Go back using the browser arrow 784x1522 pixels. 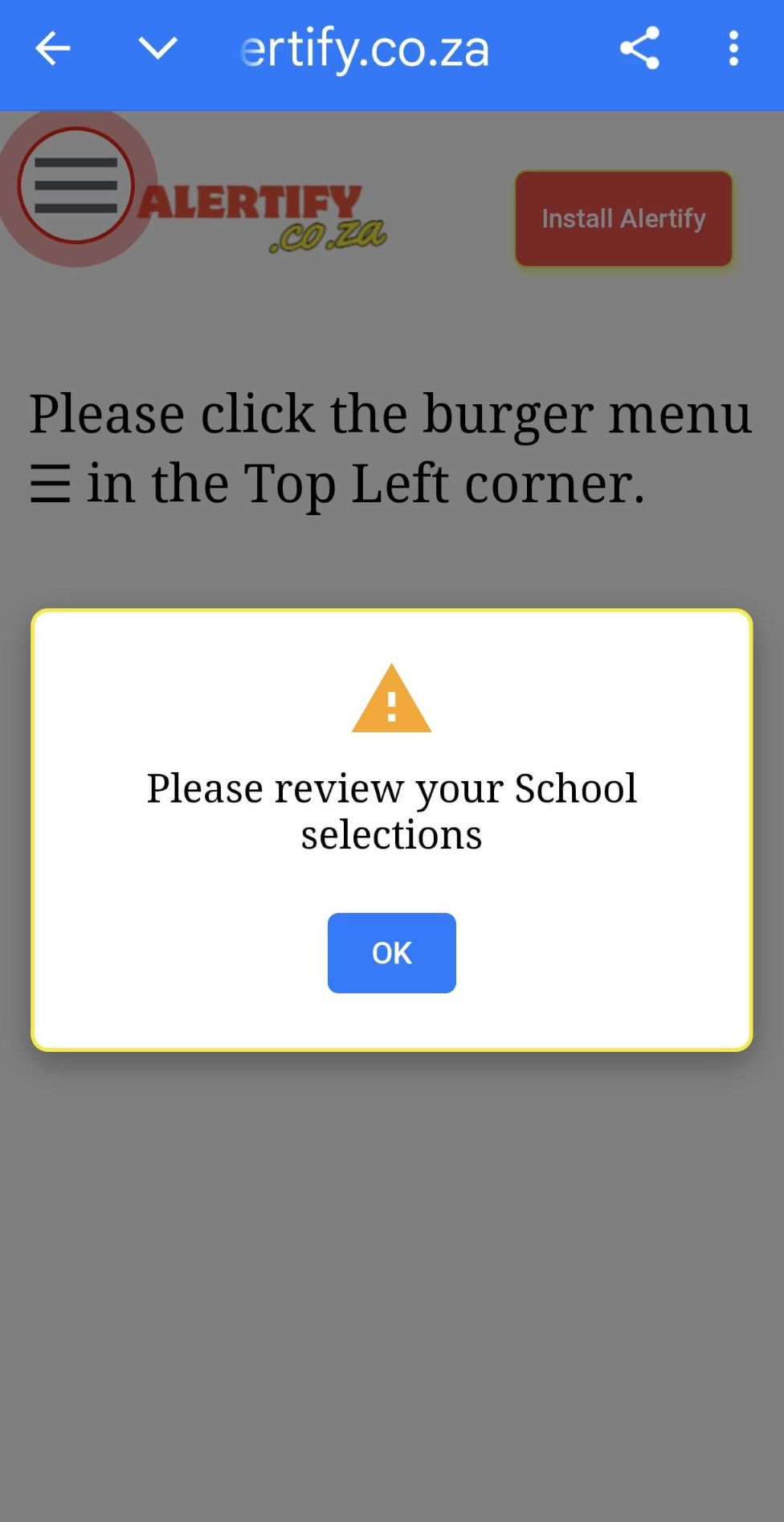click(x=53, y=49)
